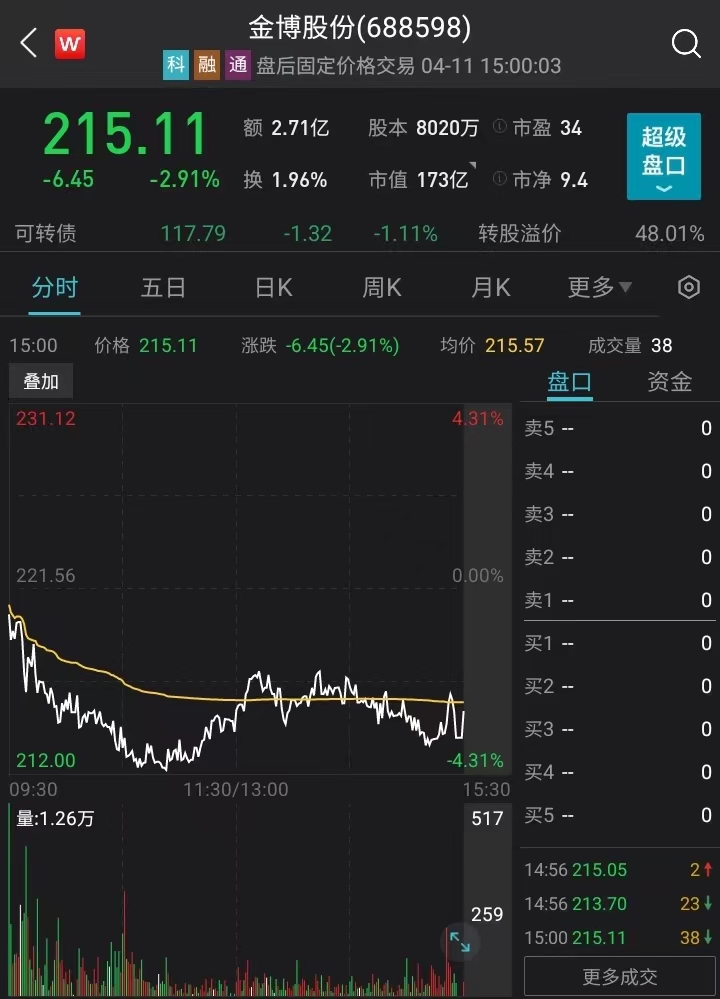
Task: Select the 月K chart tab
Action: pyautogui.click(x=490, y=288)
